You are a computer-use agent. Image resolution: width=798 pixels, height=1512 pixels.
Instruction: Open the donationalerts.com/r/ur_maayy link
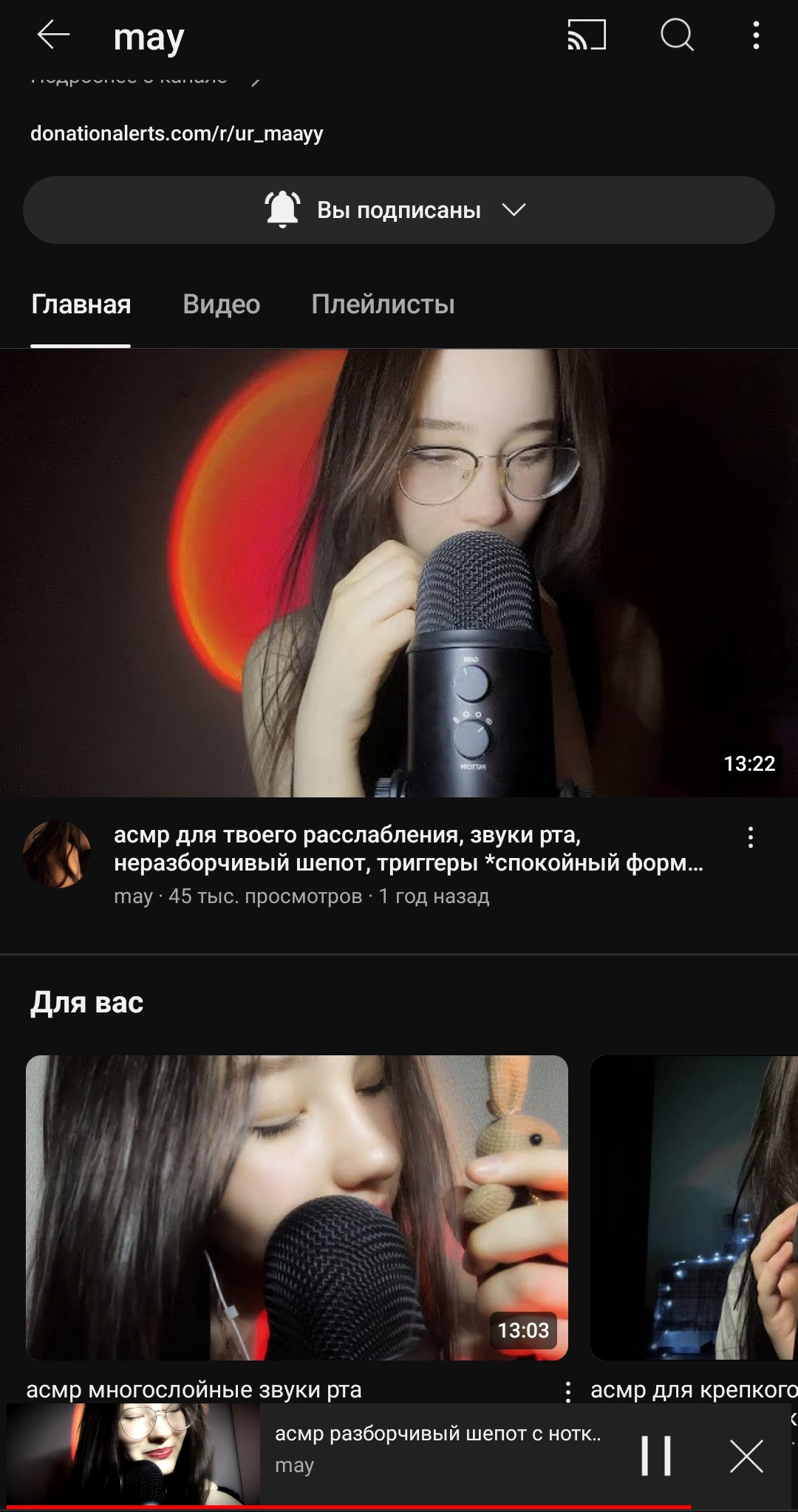177,134
